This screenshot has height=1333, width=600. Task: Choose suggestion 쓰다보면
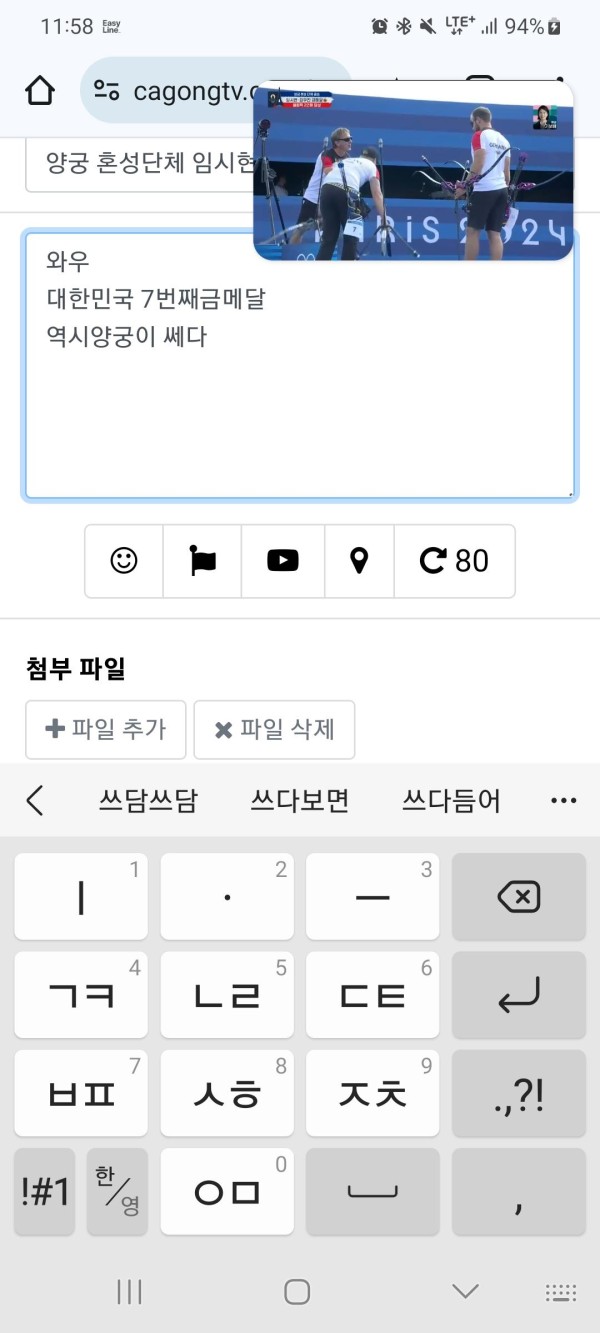pos(300,800)
